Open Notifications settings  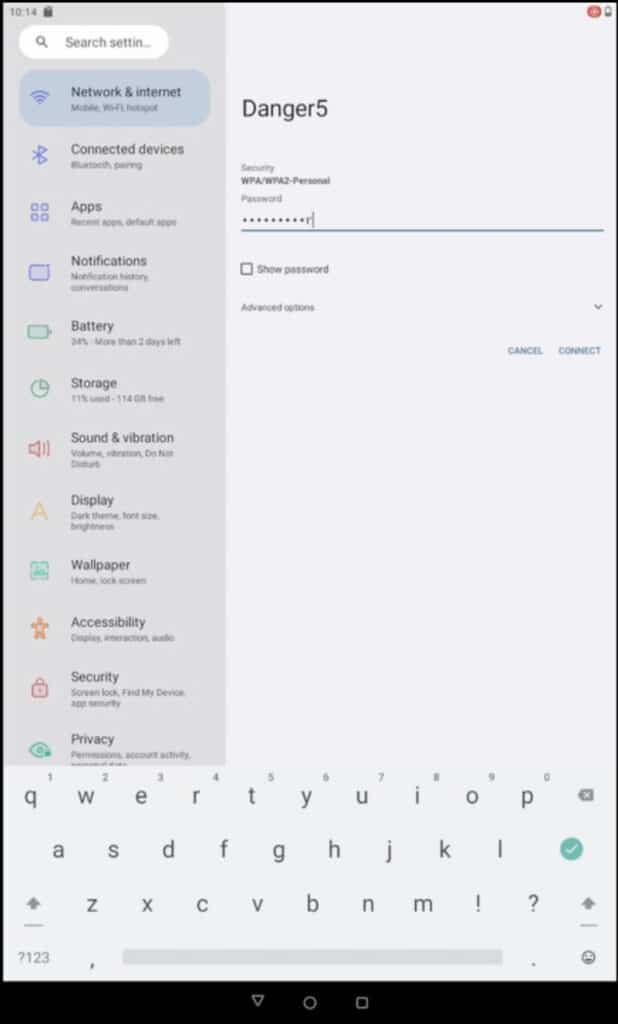pos(115,272)
